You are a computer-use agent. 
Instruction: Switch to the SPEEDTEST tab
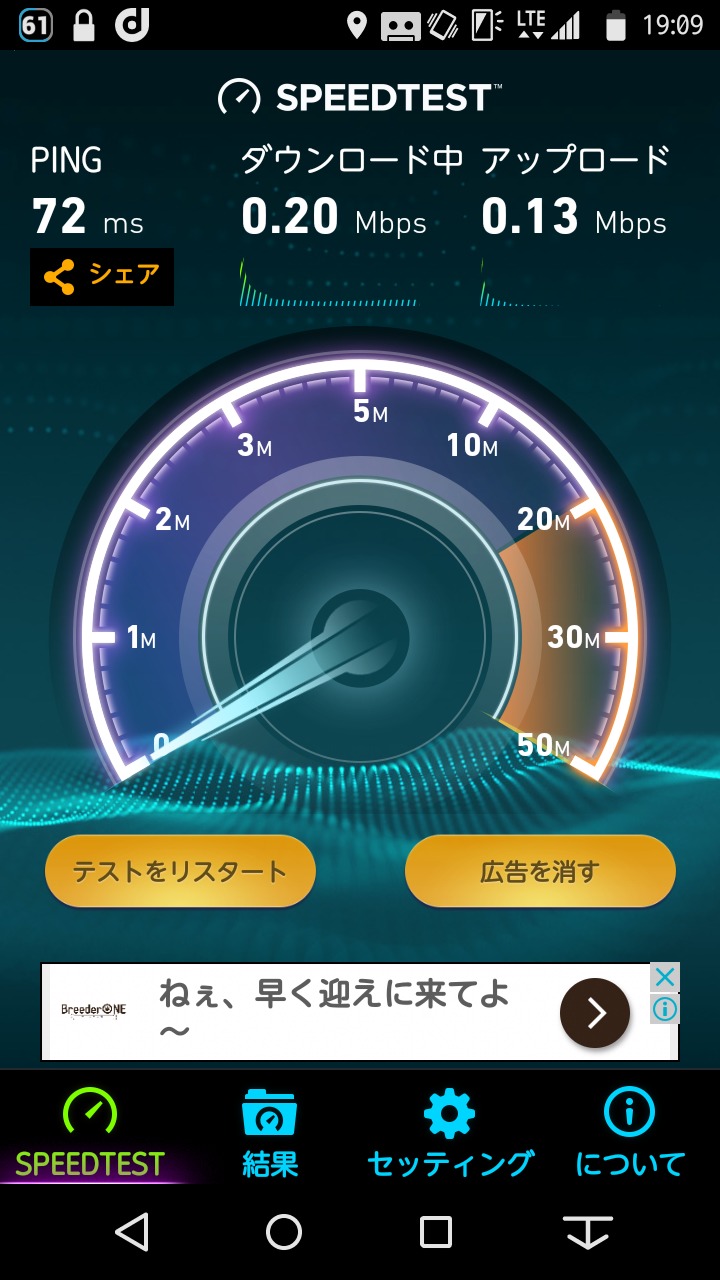[x=90, y=1135]
